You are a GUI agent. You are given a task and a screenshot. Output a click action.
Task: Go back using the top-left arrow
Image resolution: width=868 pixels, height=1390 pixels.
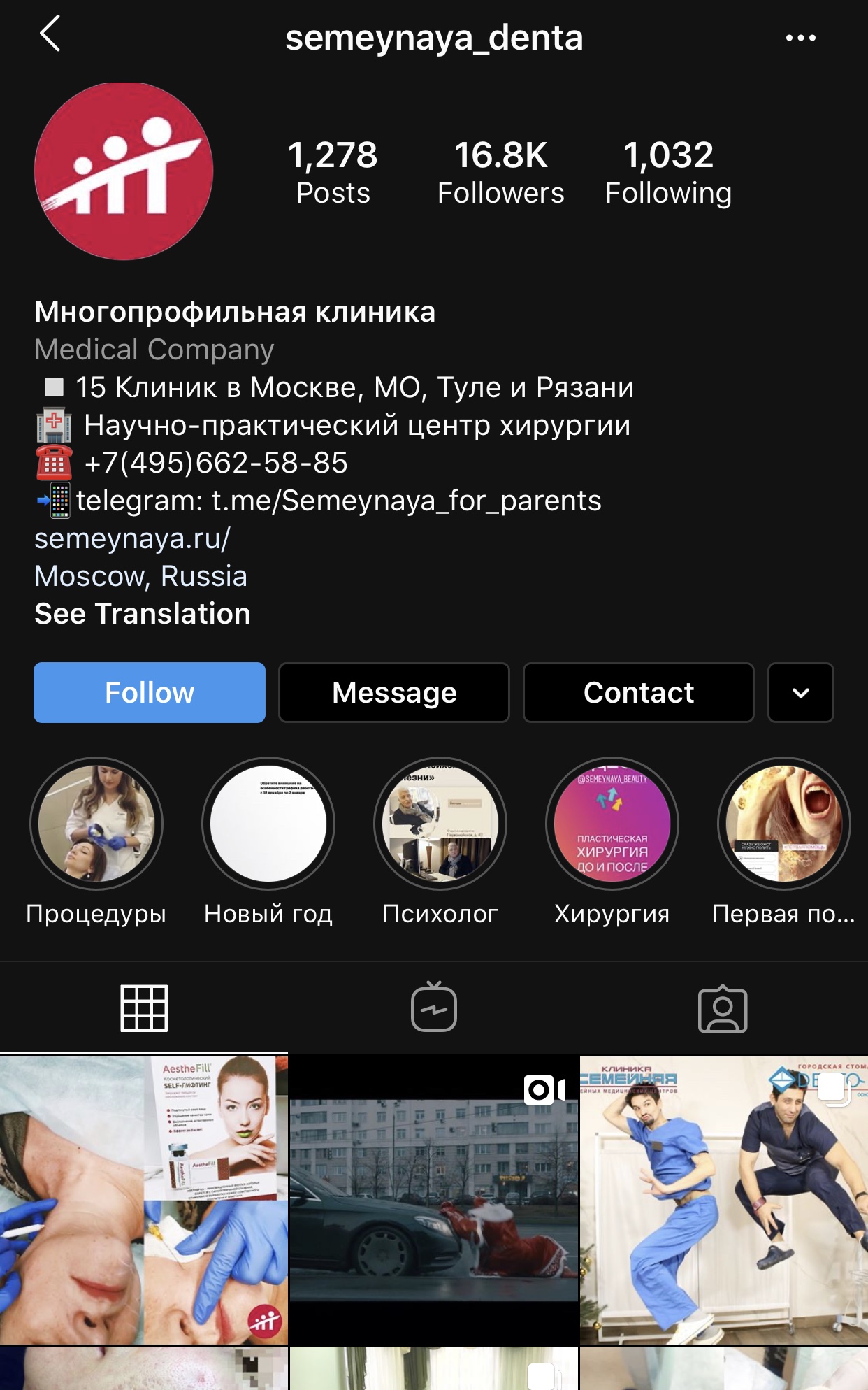(x=50, y=34)
